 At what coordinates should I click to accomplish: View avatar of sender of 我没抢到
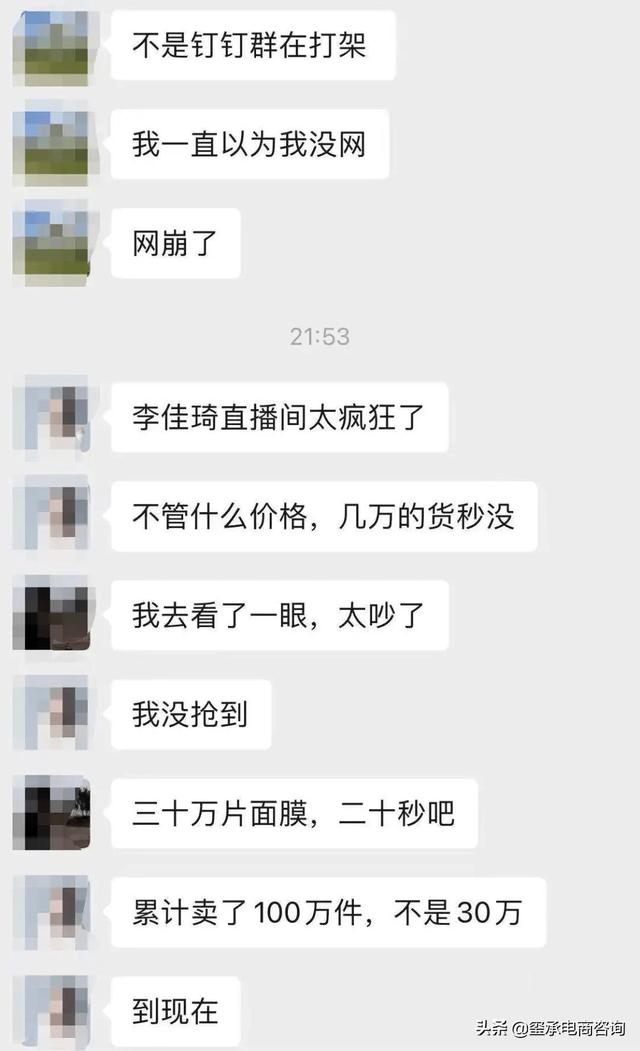click(x=52, y=714)
